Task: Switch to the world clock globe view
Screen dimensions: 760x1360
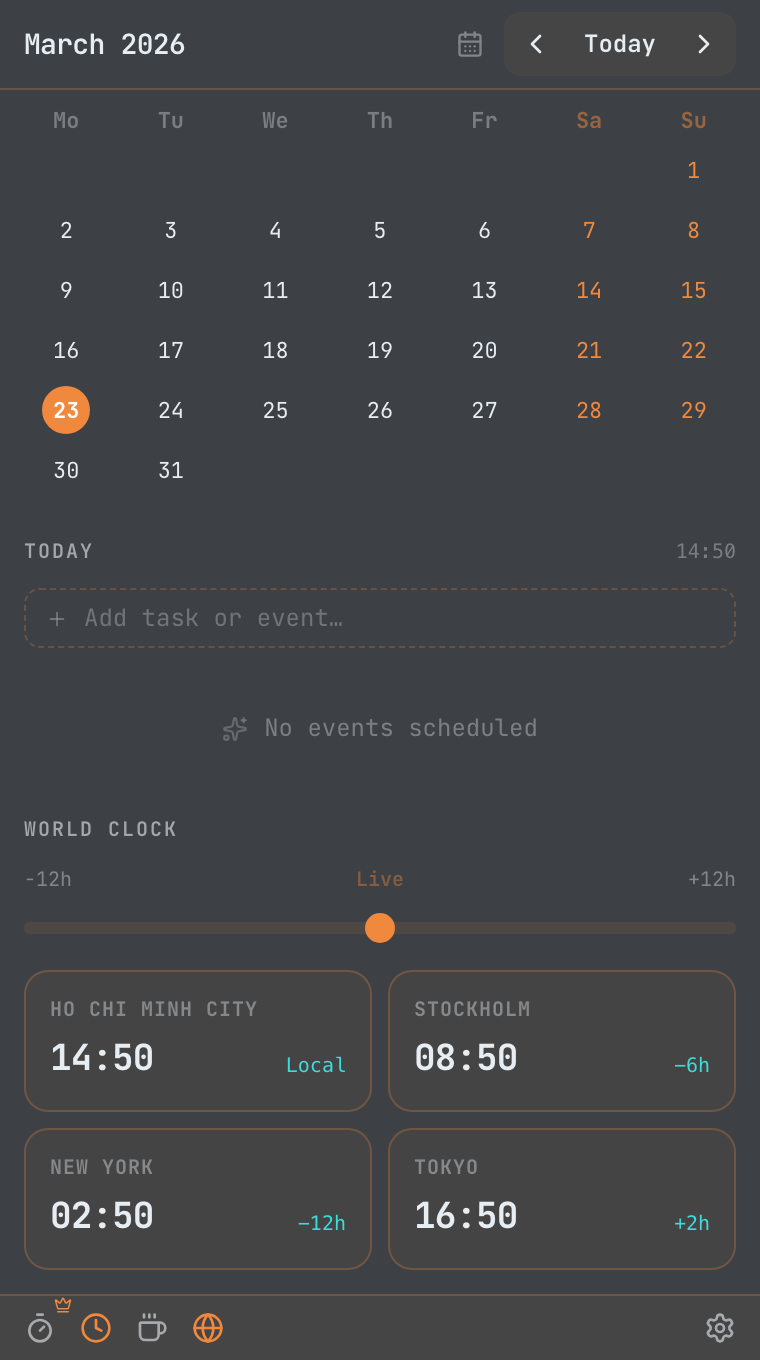Action: click(208, 1328)
